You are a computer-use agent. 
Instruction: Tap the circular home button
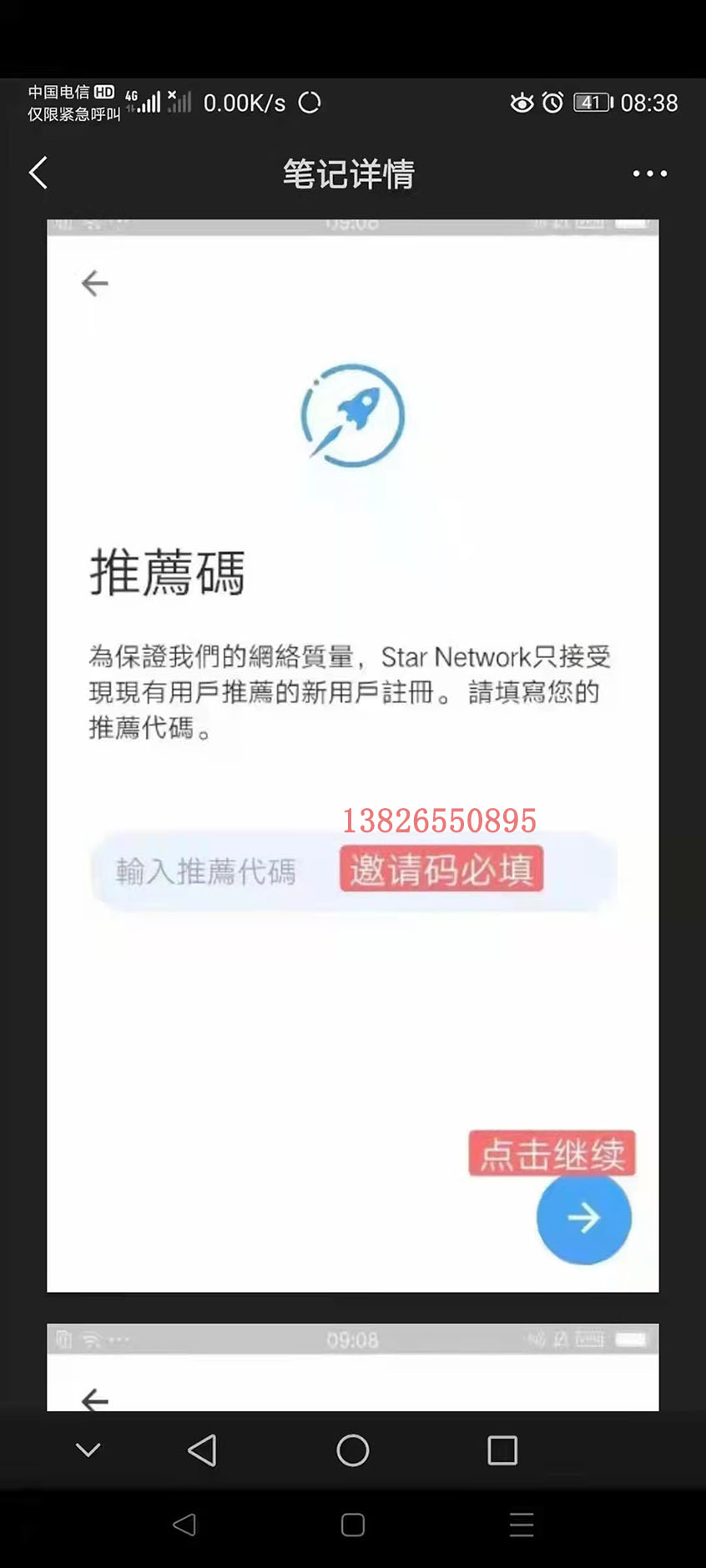point(352,1450)
